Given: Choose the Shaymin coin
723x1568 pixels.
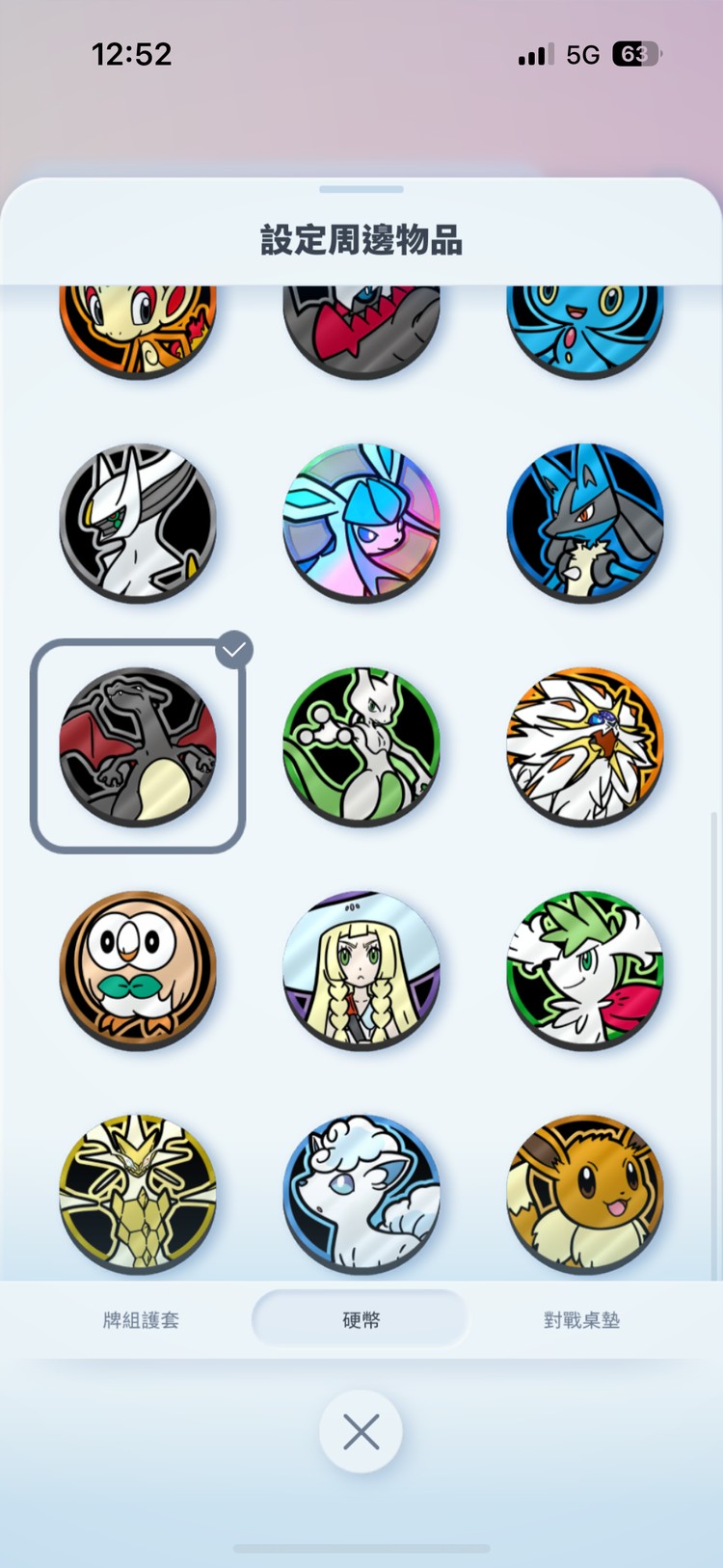Looking at the screenshot, I should [585, 969].
